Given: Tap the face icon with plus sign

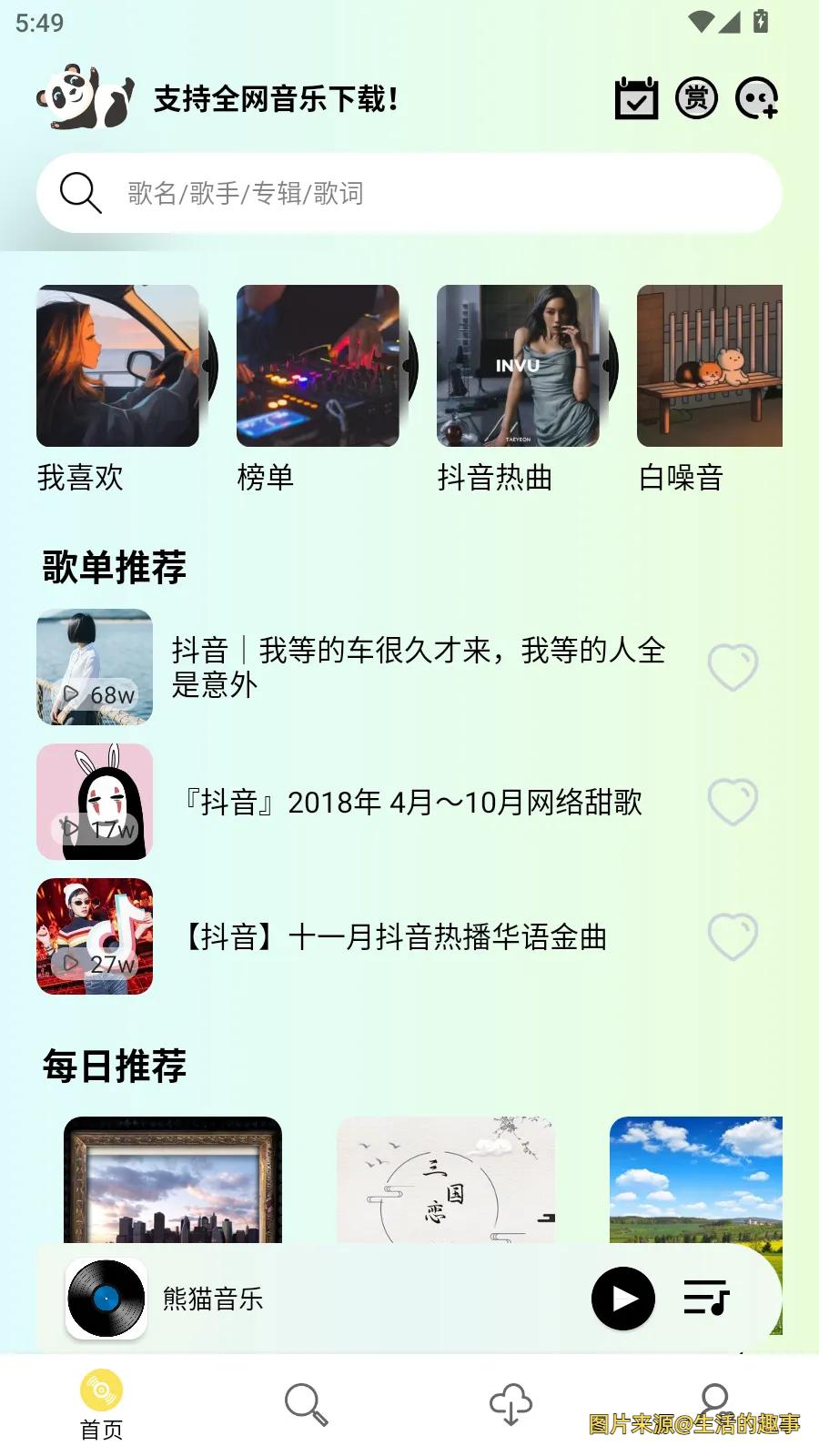Looking at the screenshot, I should pos(756,98).
